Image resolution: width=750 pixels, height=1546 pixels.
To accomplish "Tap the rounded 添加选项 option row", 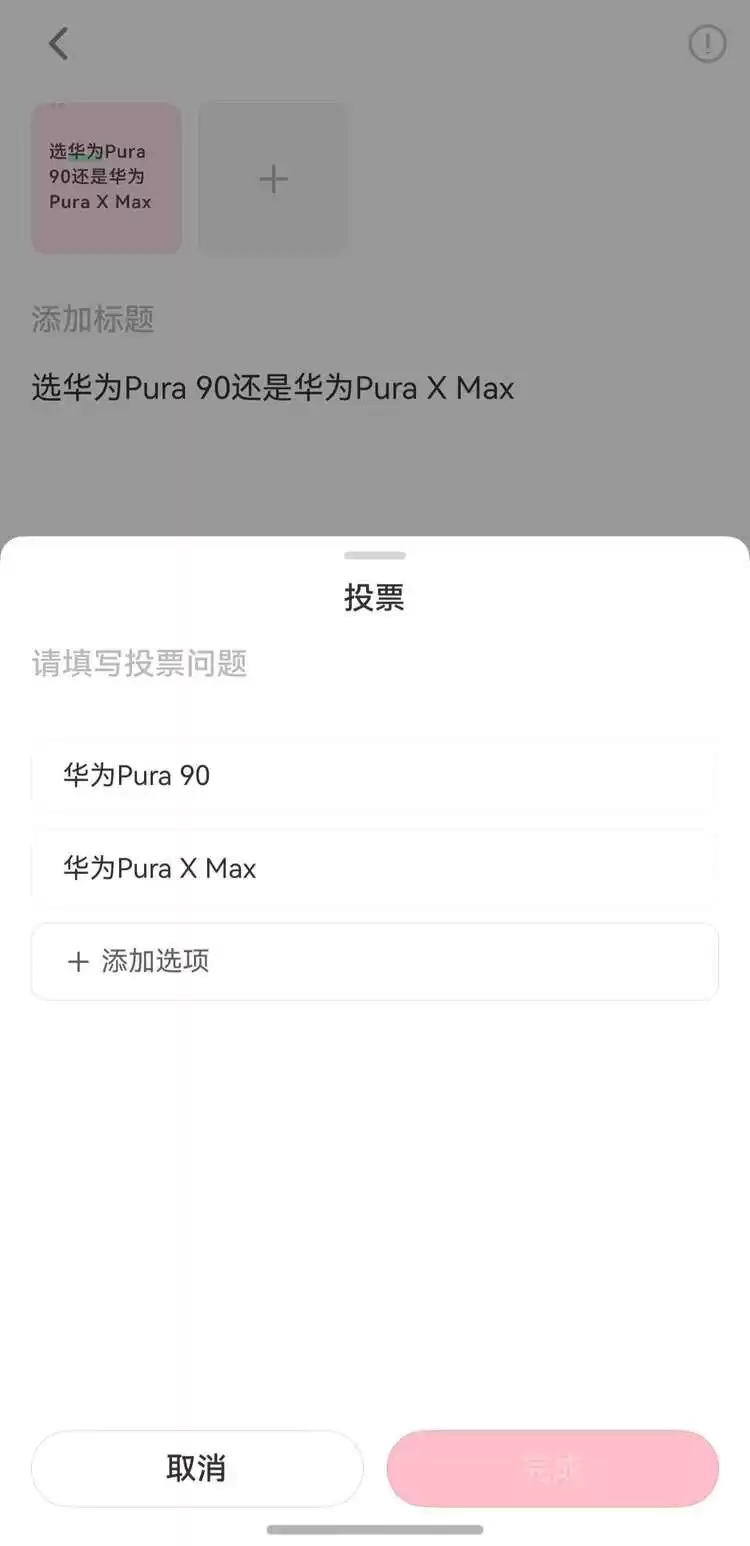I will coord(374,961).
